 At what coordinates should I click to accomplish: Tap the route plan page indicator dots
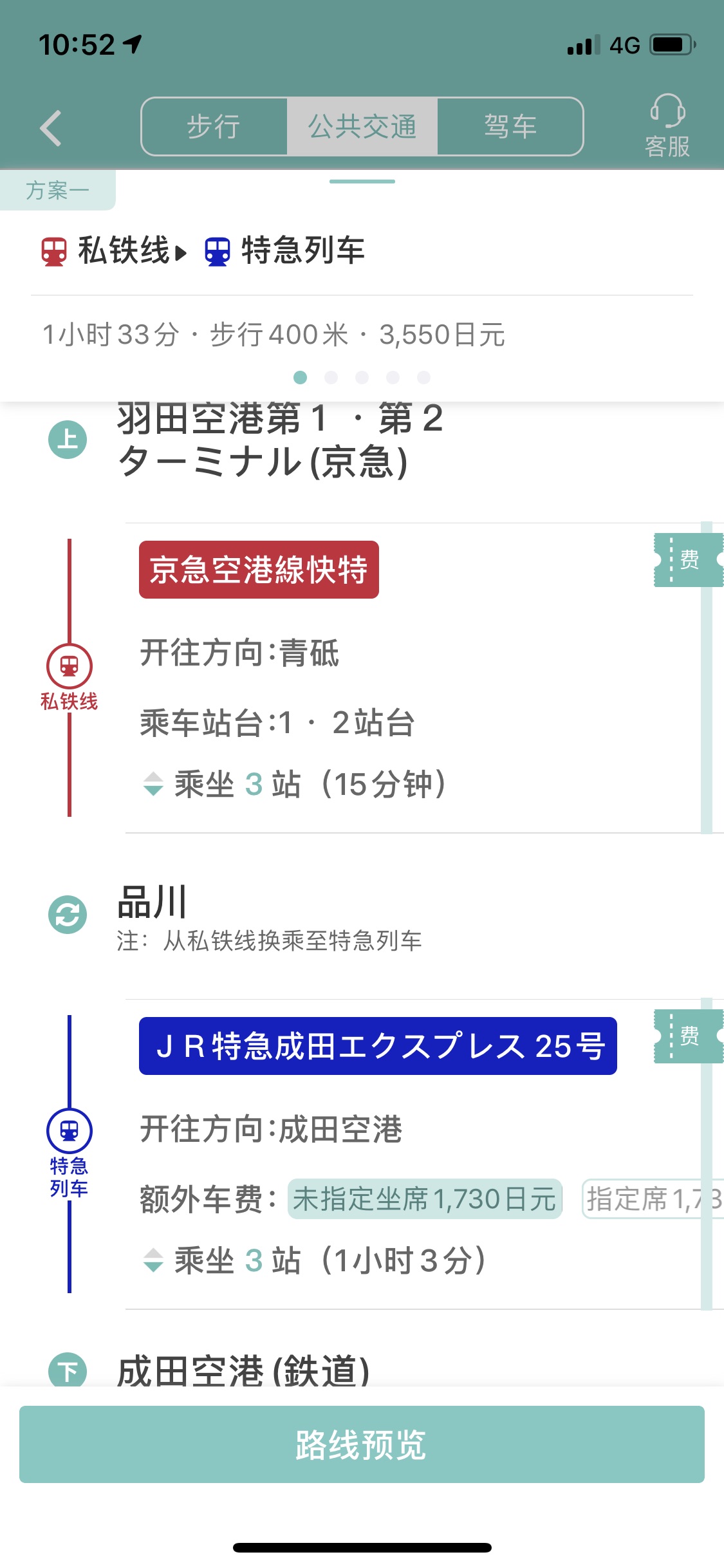point(362,377)
